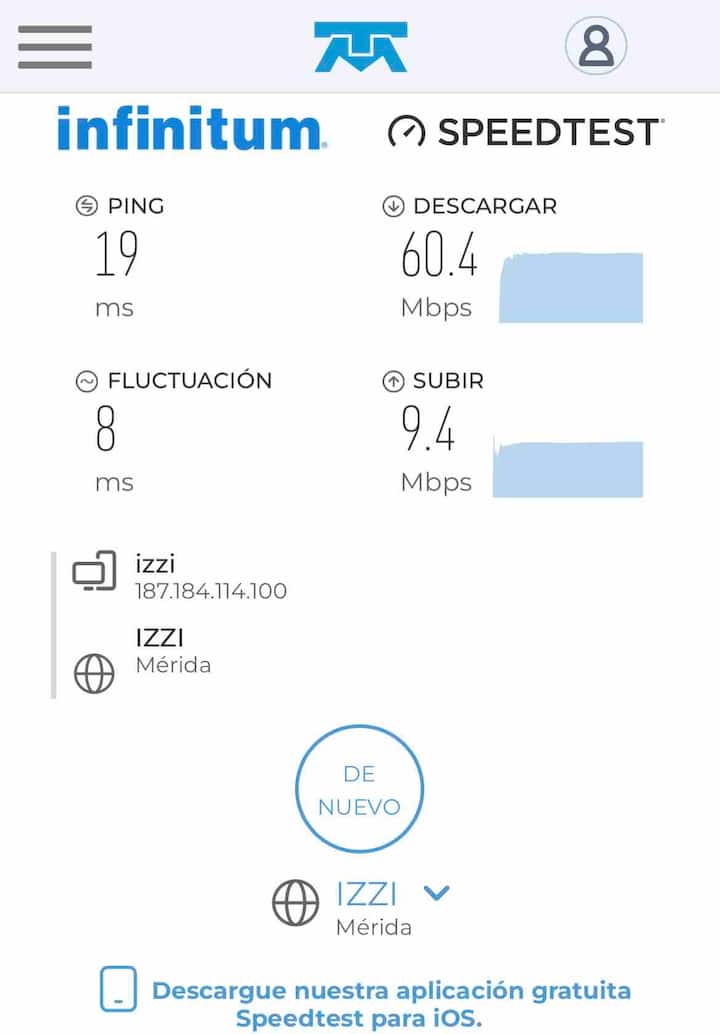This screenshot has width=720, height=1034.
Task: Open the hamburger menu
Action: point(55,47)
